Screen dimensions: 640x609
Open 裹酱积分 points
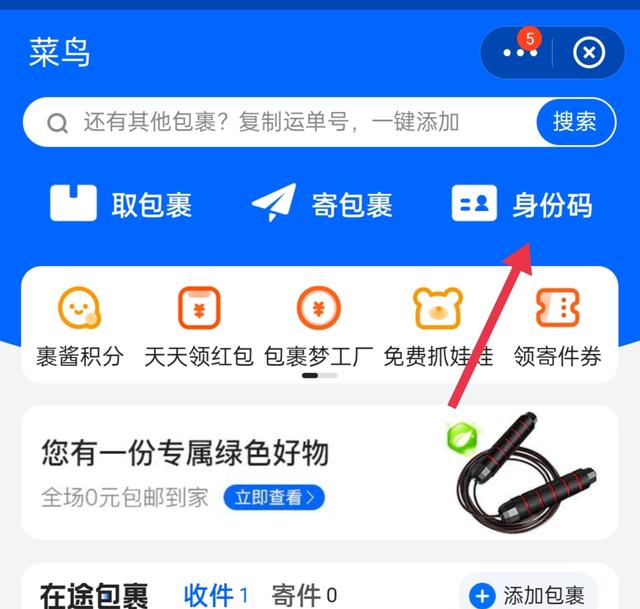pos(79,327)
